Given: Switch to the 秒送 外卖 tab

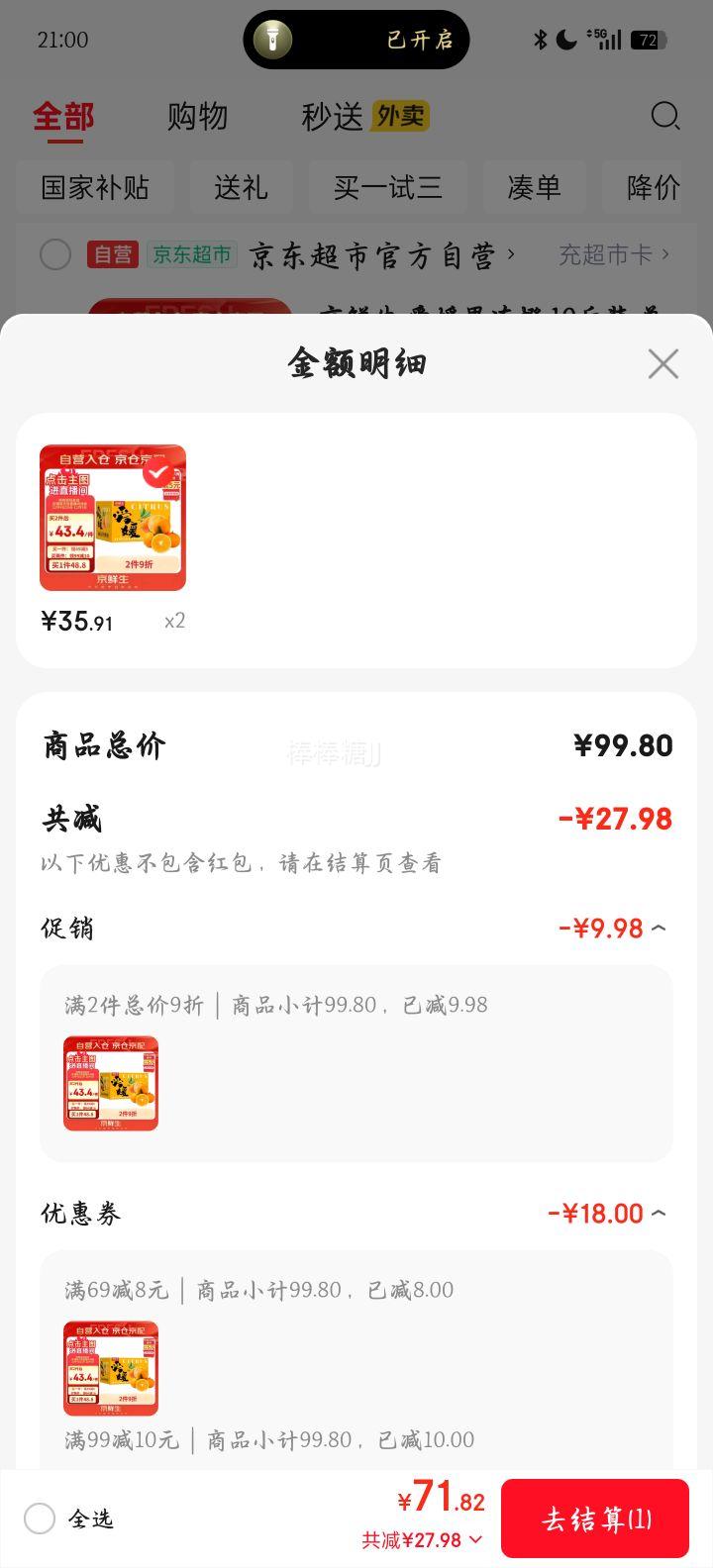Looking at the screenshot, I should pyautogui.click(x=363, y=117).
